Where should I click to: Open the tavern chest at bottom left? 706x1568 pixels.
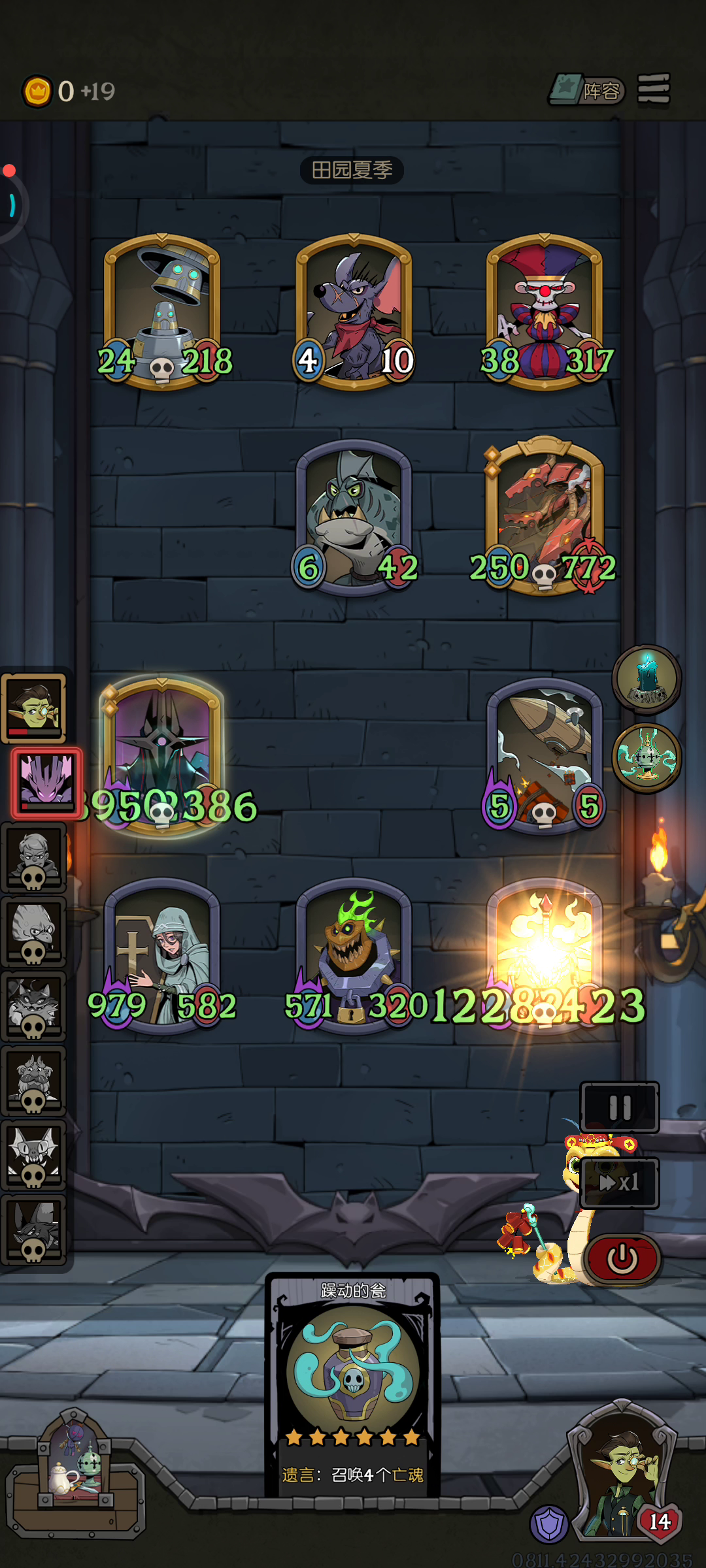click(x=75, y=1470)
